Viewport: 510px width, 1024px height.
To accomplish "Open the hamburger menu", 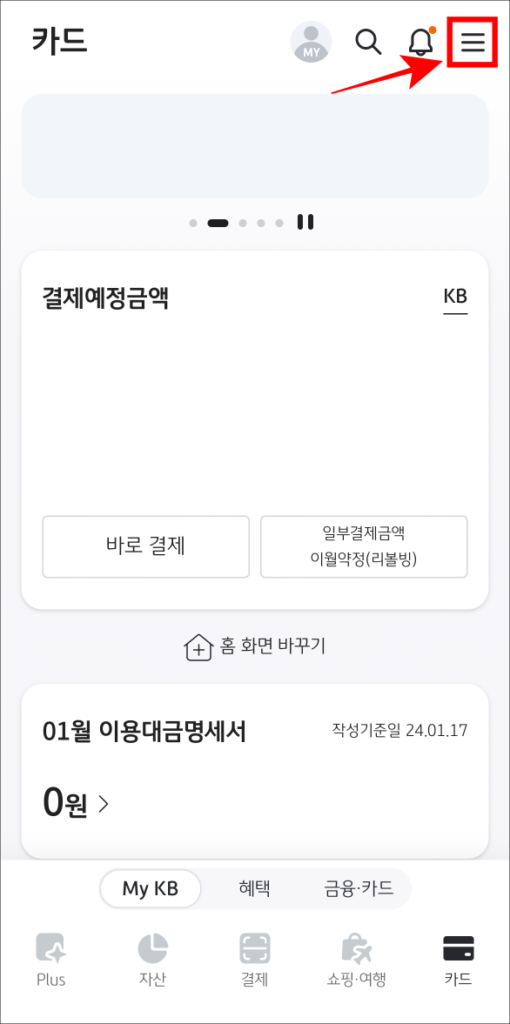I will click(473, 42).
